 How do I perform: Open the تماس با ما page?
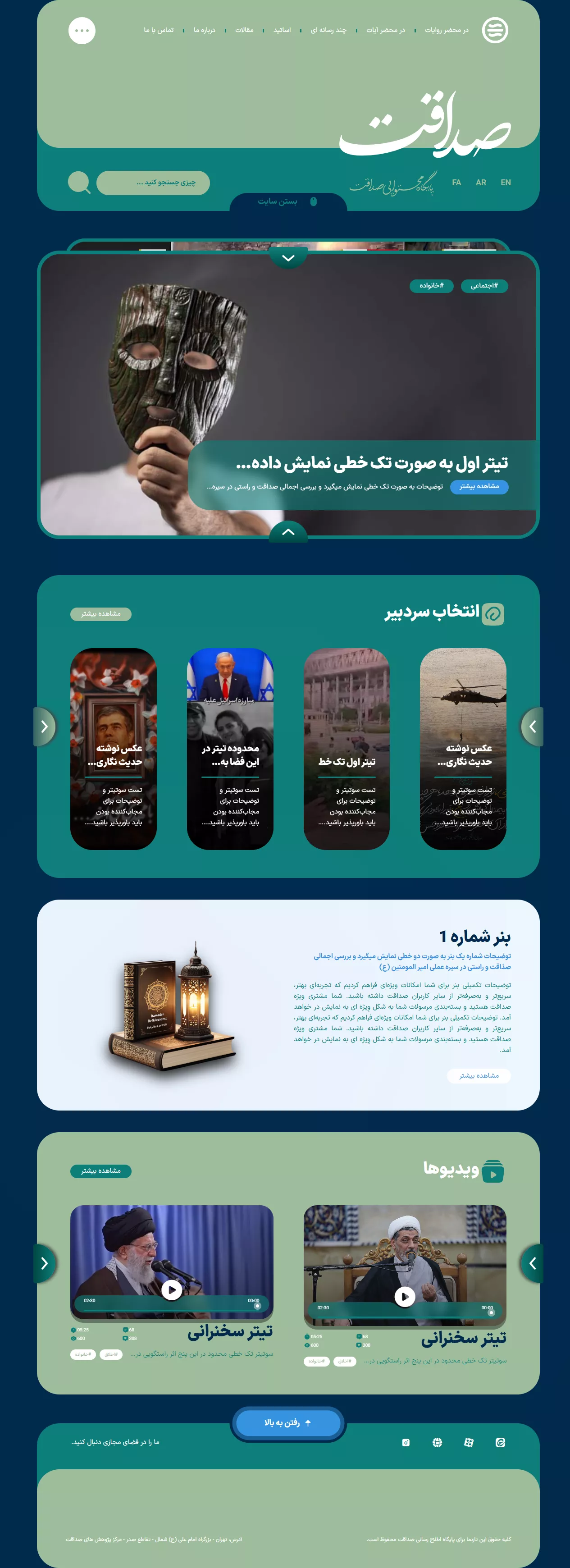158,31
